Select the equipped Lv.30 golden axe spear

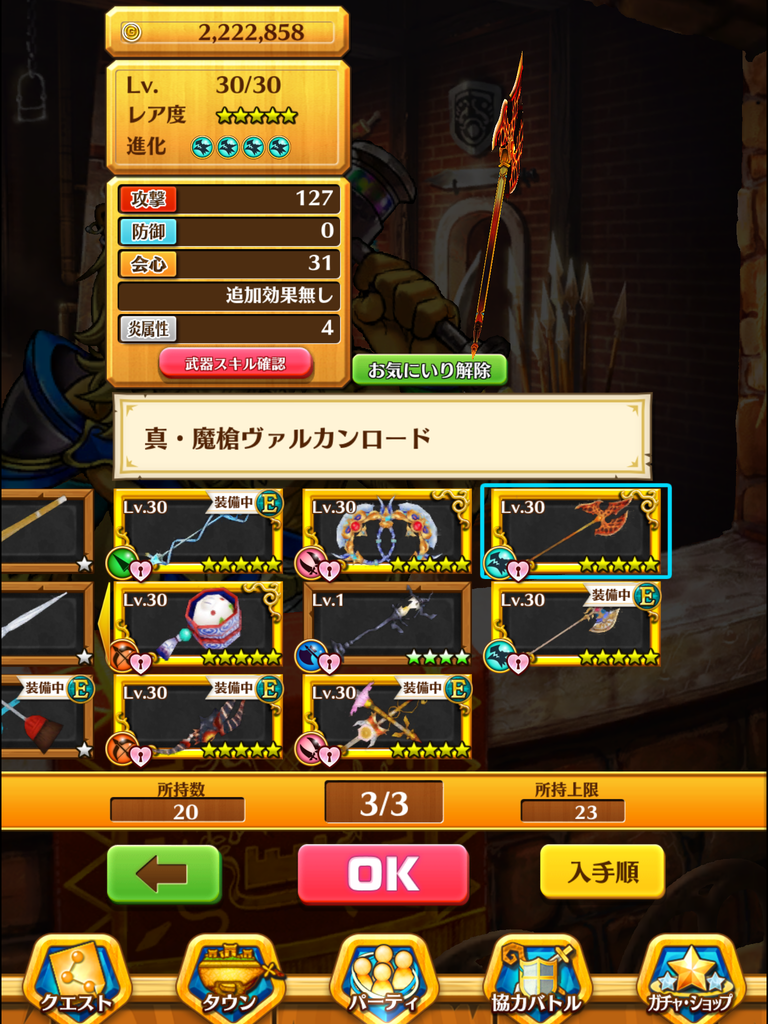tap(576, 627)
